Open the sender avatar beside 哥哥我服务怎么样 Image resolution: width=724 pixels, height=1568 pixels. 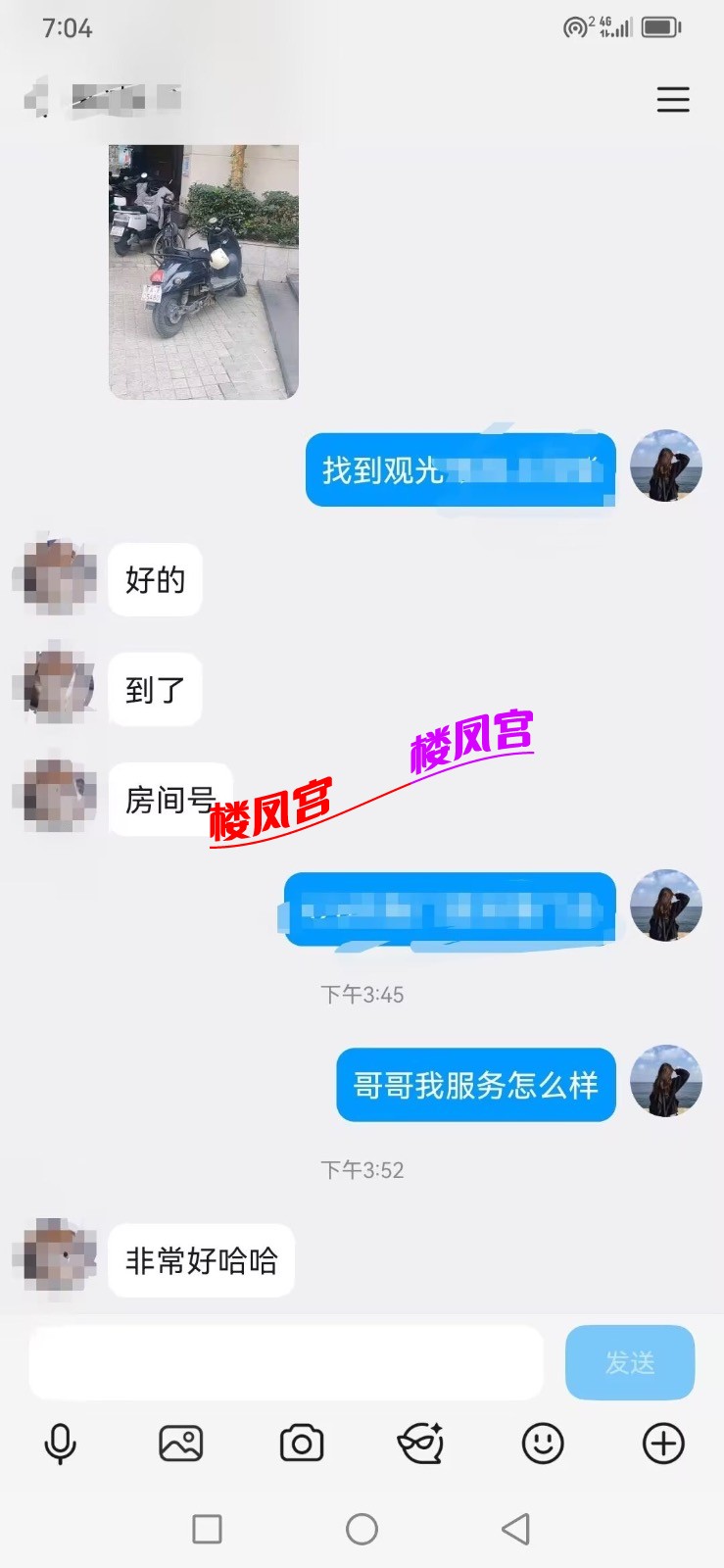(x=666, y=1081)
